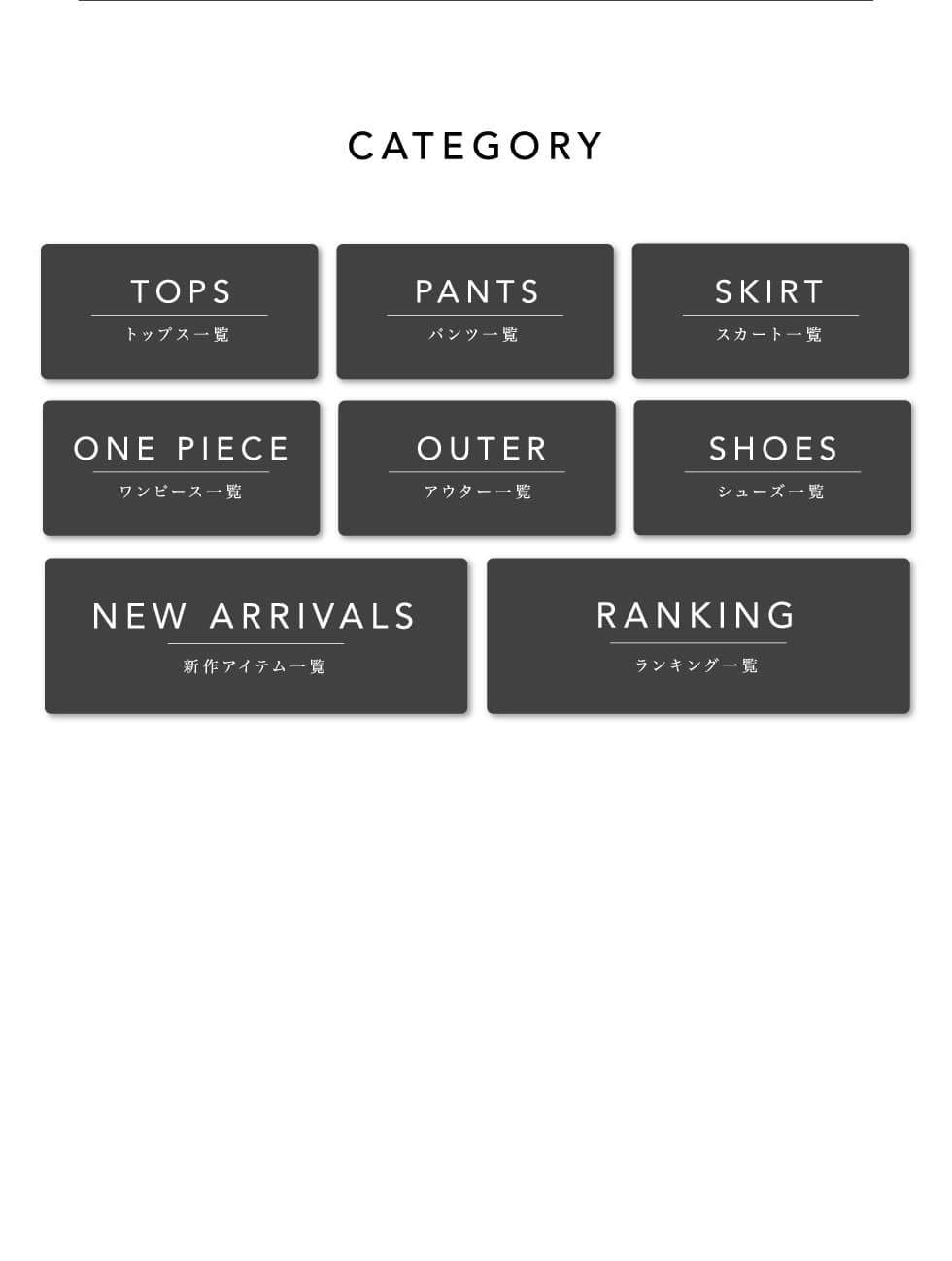Screen dimensions: 952x1261
Task: Open the OUTER category list
Action: tap(477, 468)
